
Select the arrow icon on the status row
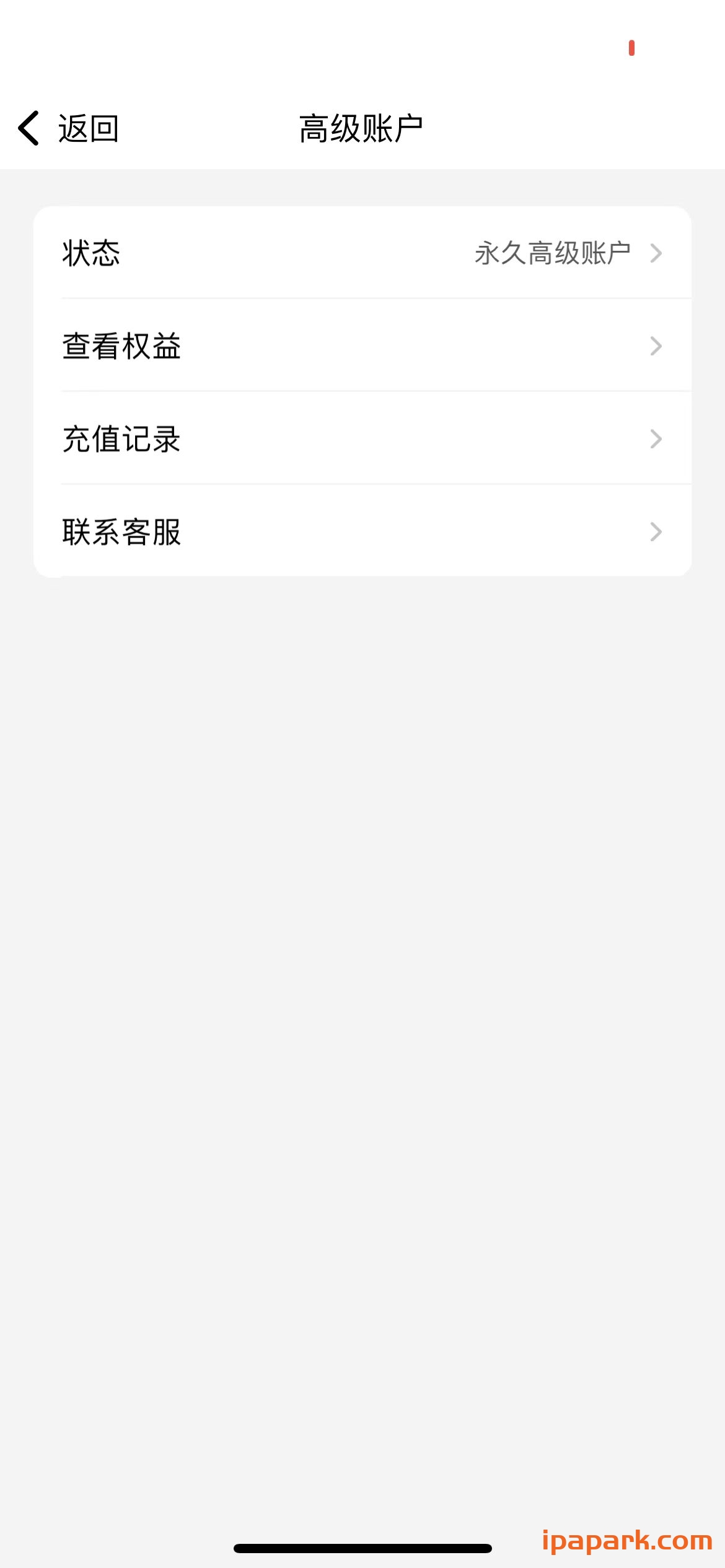point(657,252)
